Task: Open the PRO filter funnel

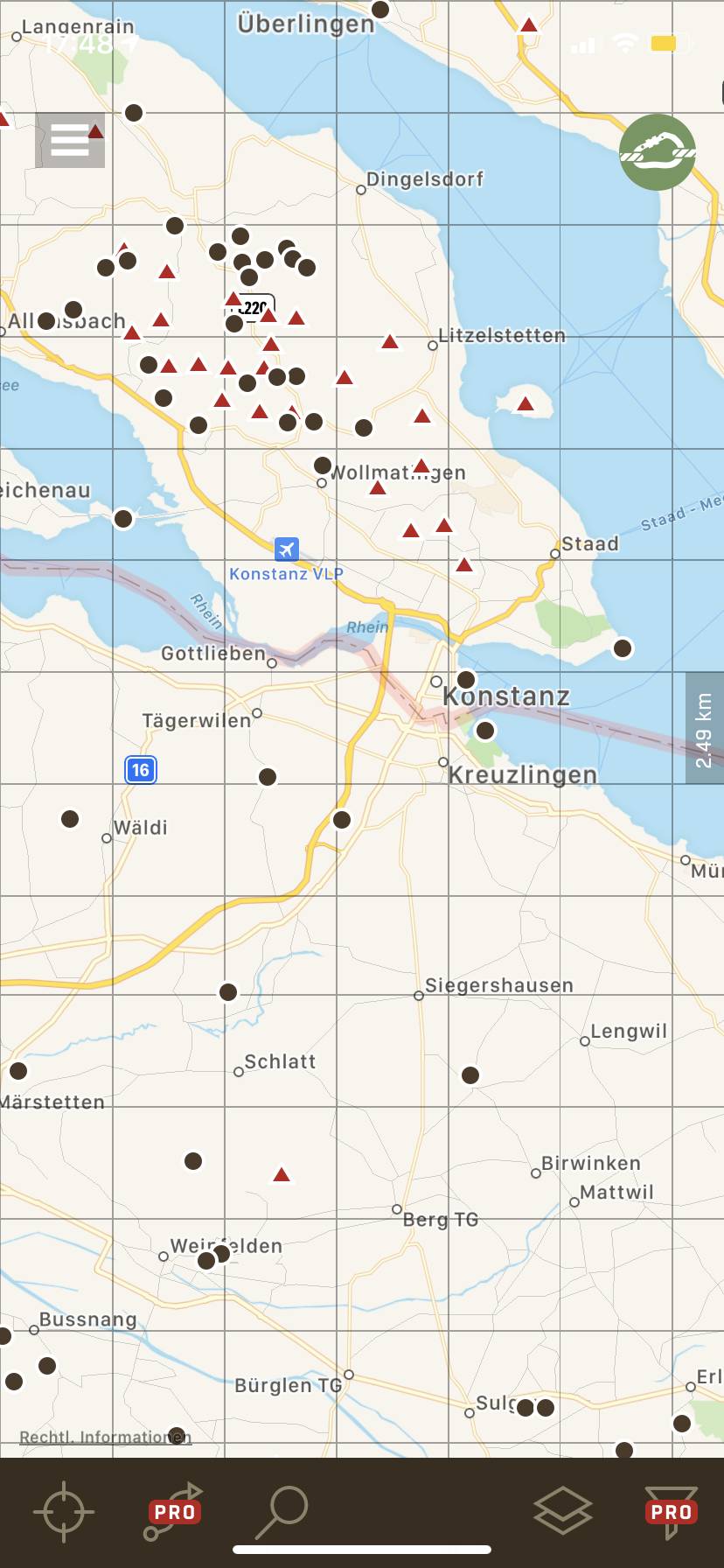Action: [672, 1511]
